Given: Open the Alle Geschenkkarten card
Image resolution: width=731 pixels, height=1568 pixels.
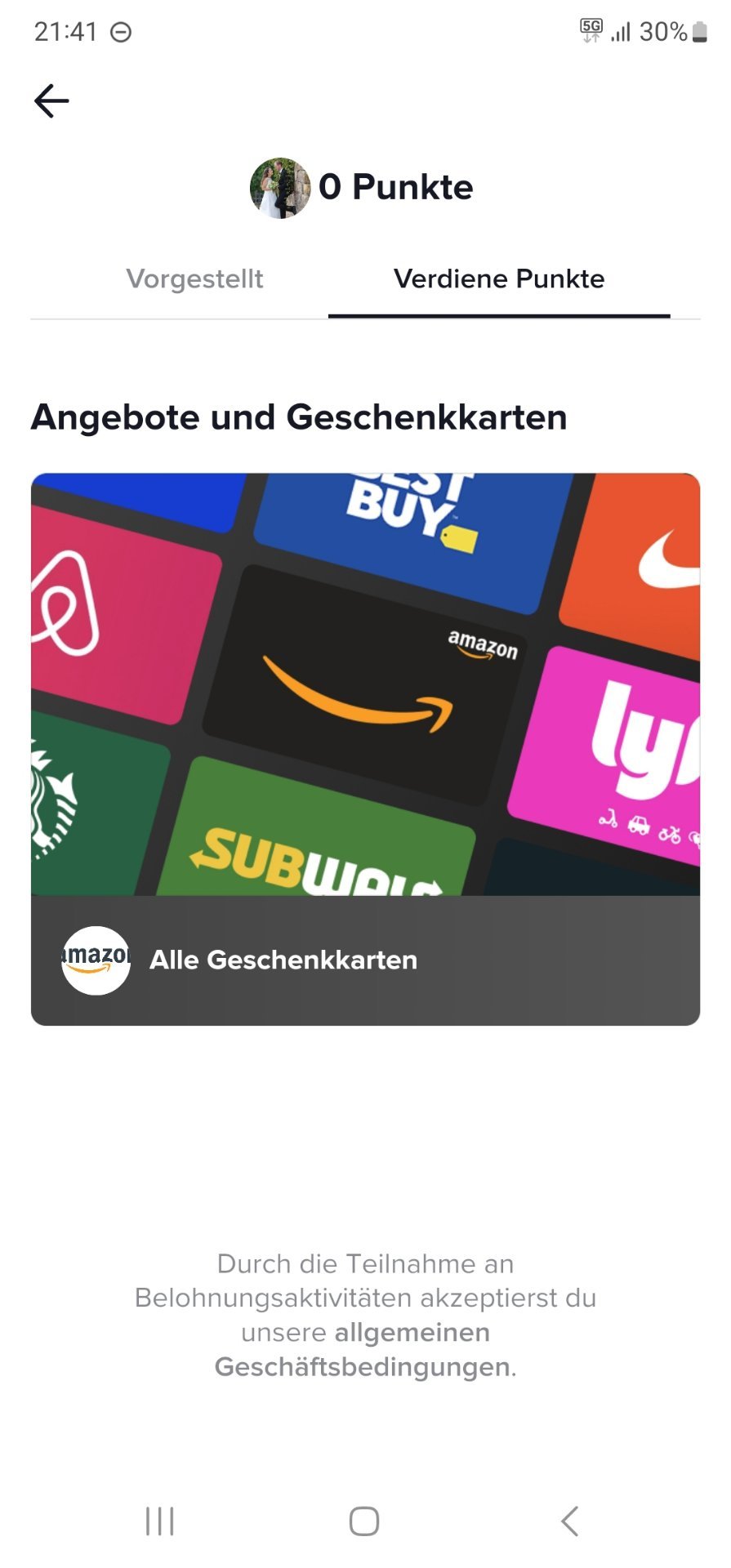Looking at the screenshot, I should pyautogui.click(x=365, y=749).
